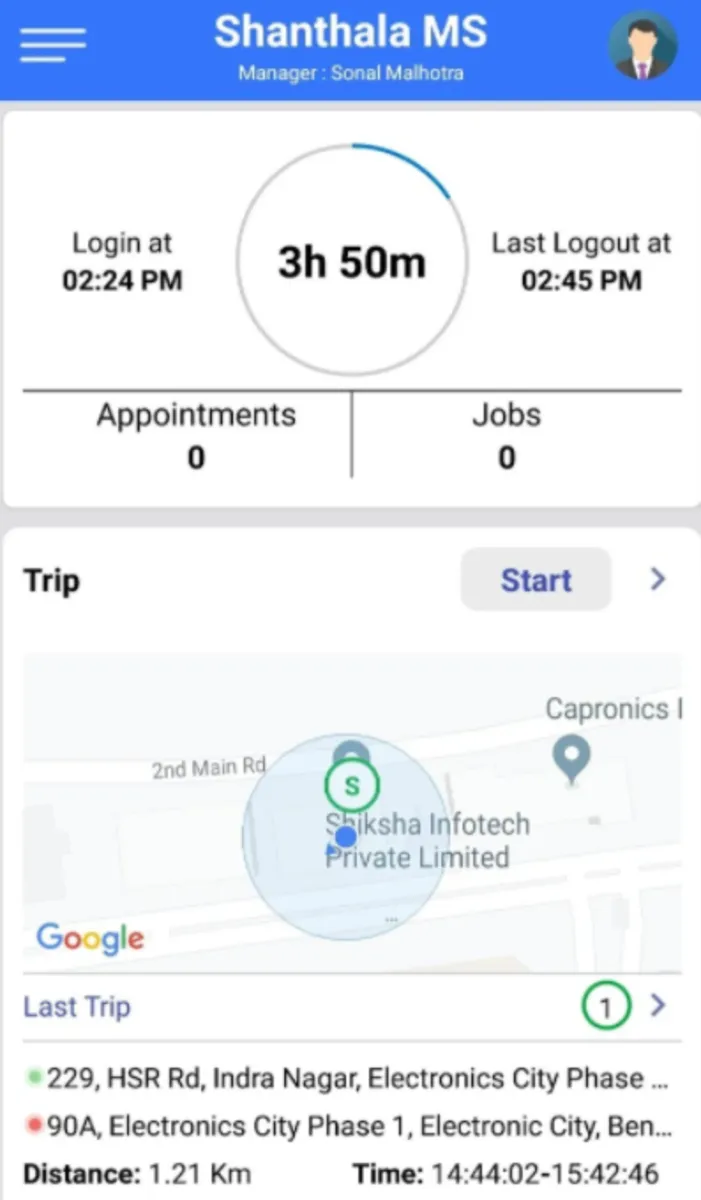The width and height of the screenshot is (701, 1200).
Task: Open the Appointments count
Action: pos(196,436)
